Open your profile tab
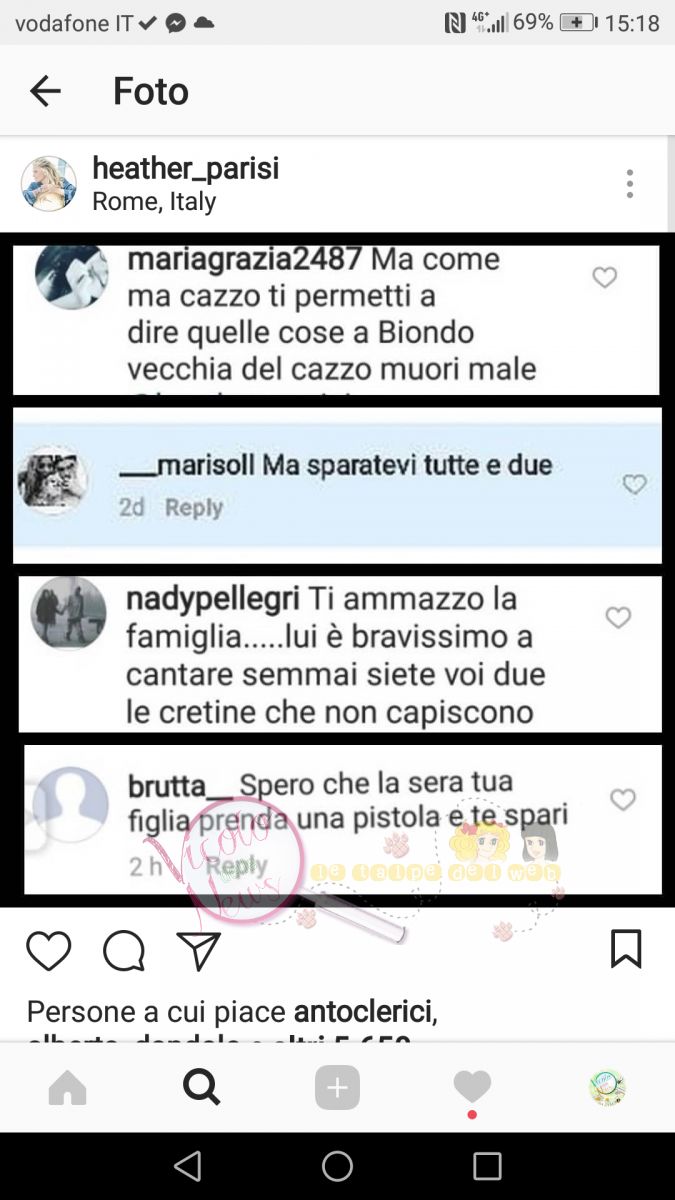Viewport: 675px width, 1200px height. (607, 1088)
